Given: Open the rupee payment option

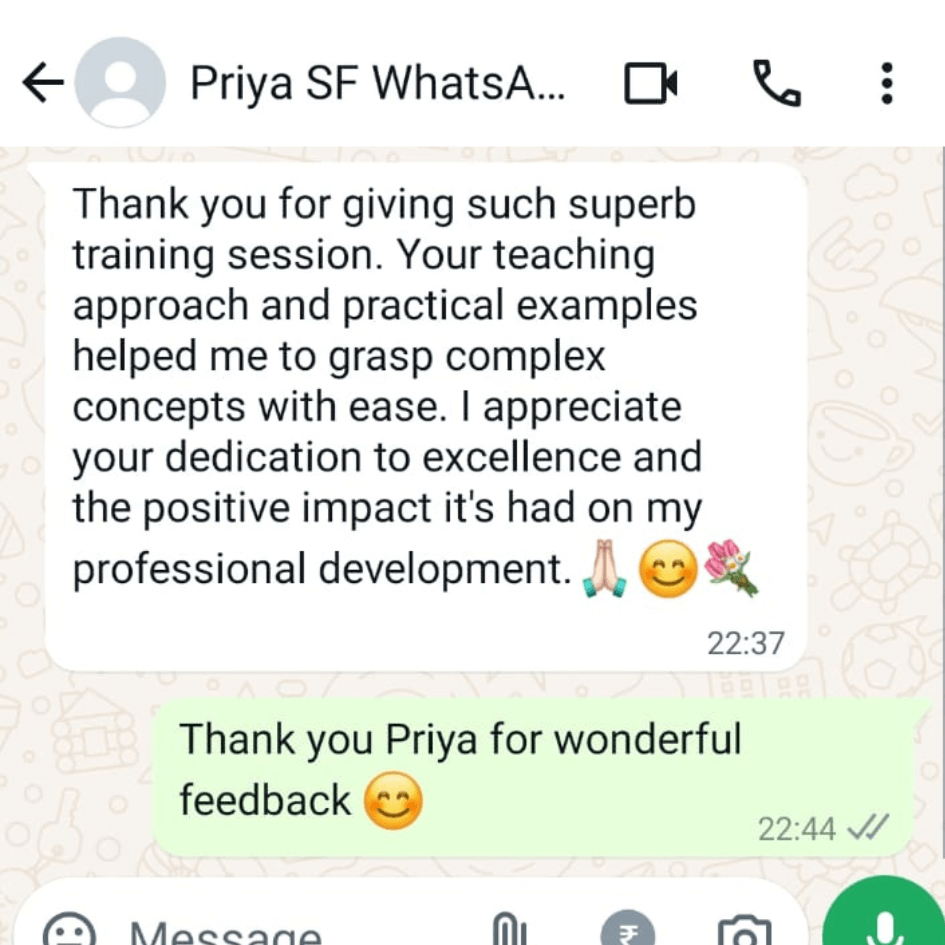Looking at the screenshot, I should (x=628, y=932).
